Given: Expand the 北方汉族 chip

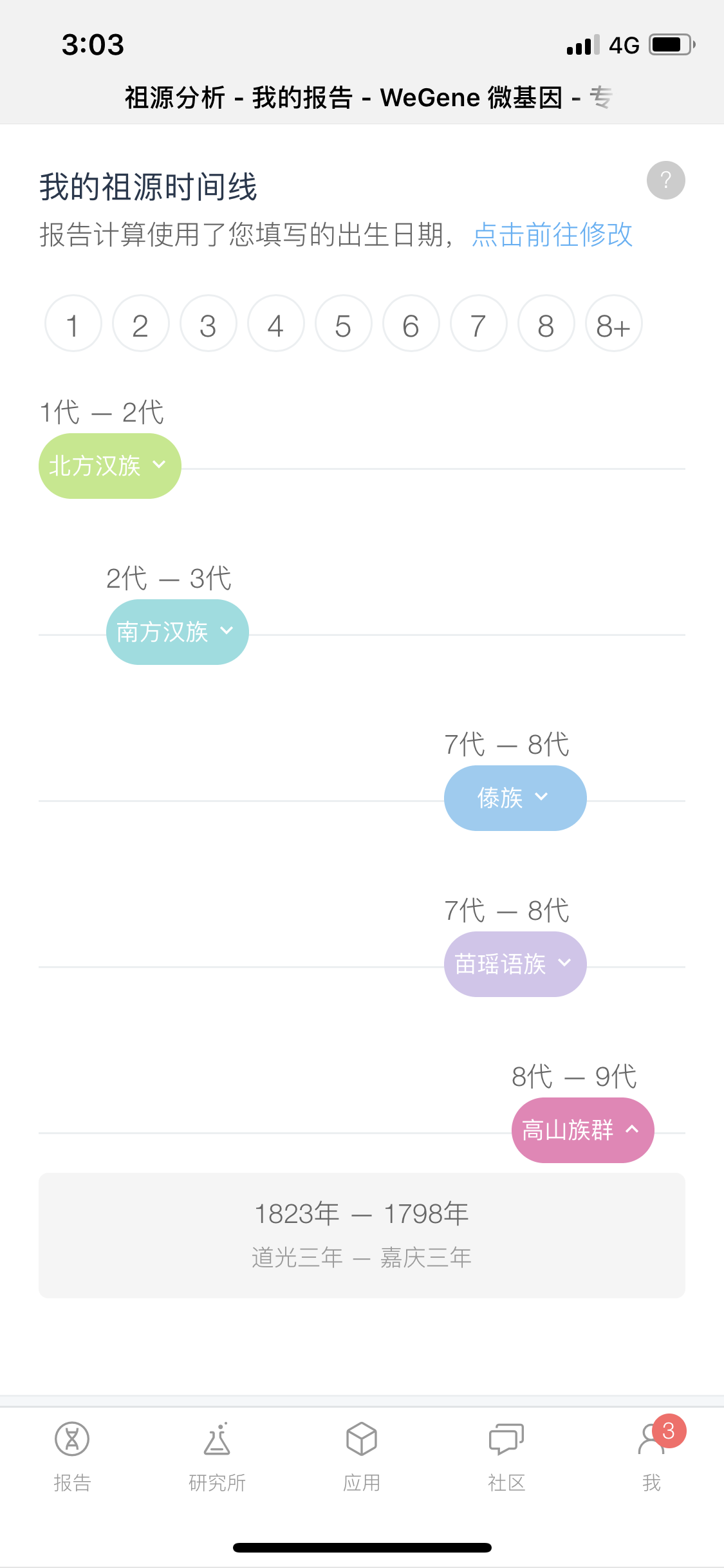Looking at the screenshot, I should (x=110, y=466).
